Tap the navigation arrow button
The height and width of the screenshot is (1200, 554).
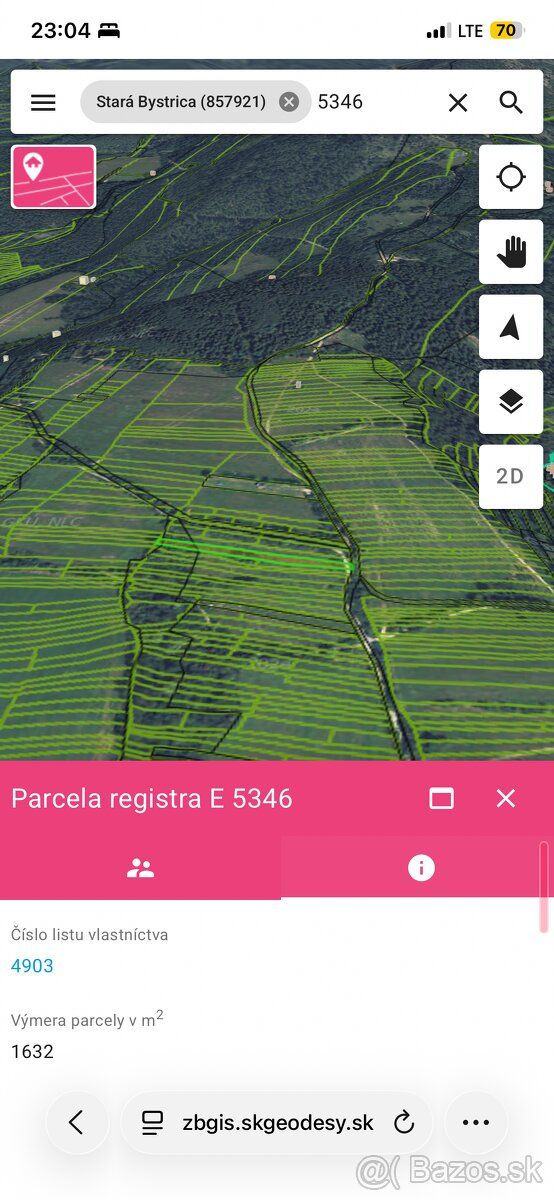(x=511, y=327)
